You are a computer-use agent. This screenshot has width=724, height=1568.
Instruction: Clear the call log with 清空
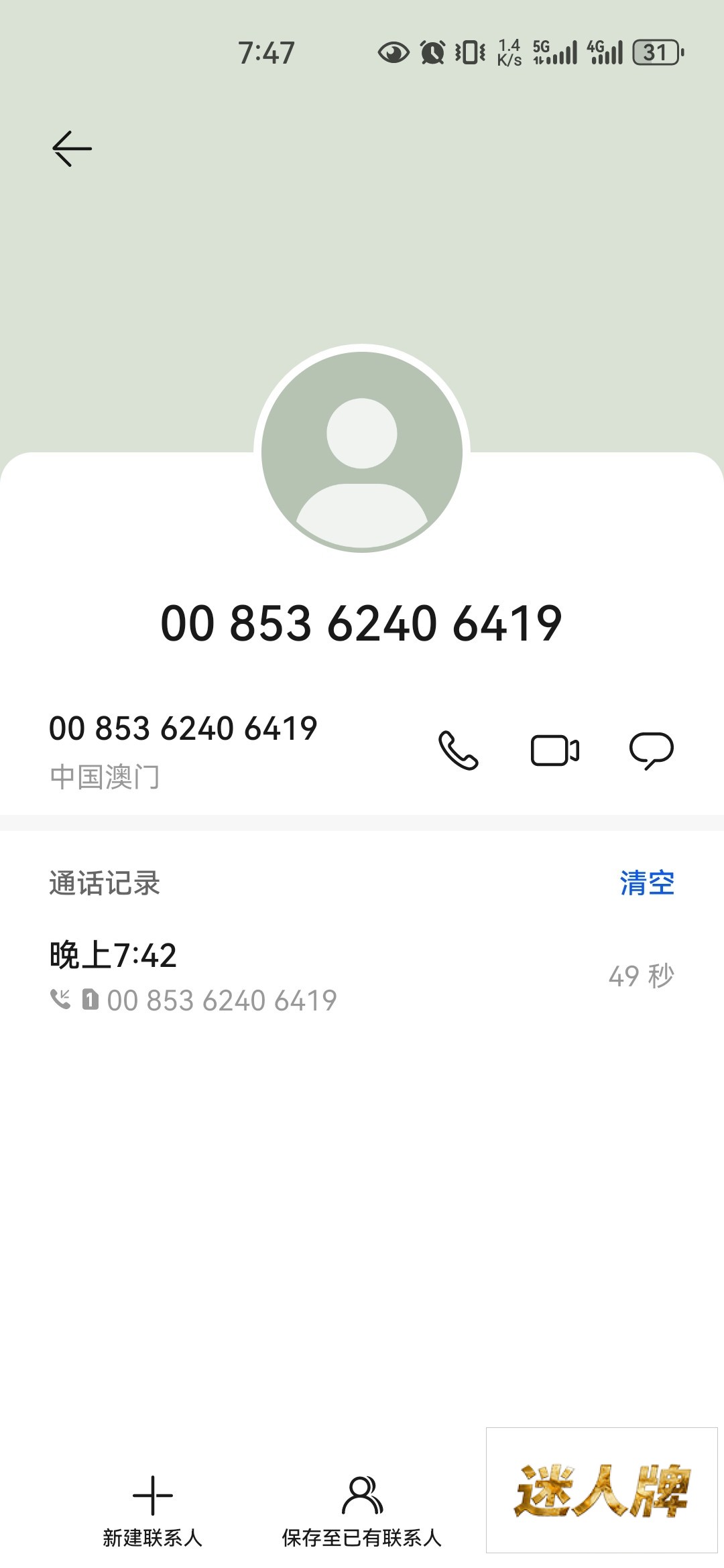[647, 883]
